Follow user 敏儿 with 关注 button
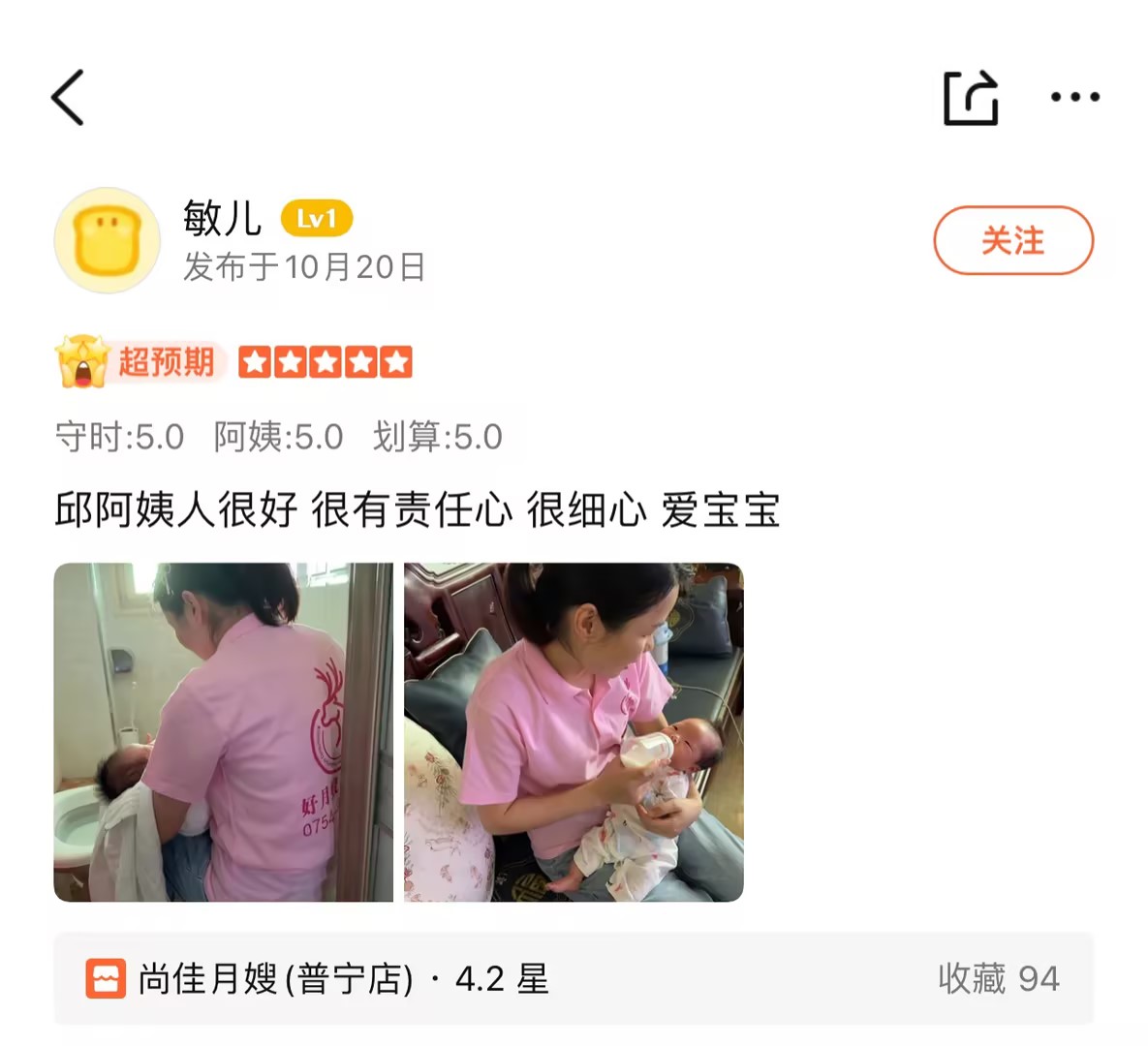1148x1046 pixels. pos(1012,240)
